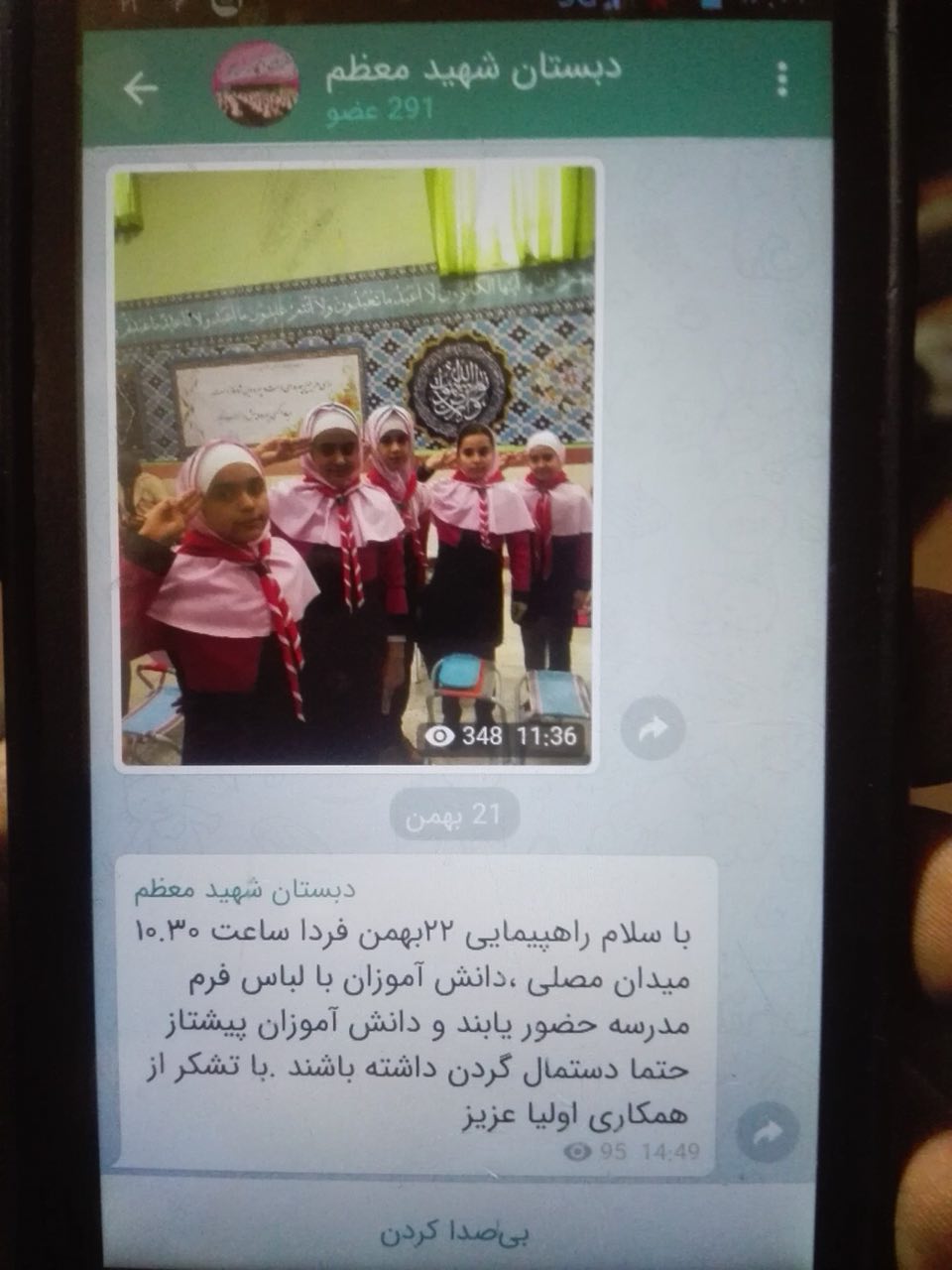The image size is (952, 1270).
Task: Forward the photo post
Action: (653, 729)
